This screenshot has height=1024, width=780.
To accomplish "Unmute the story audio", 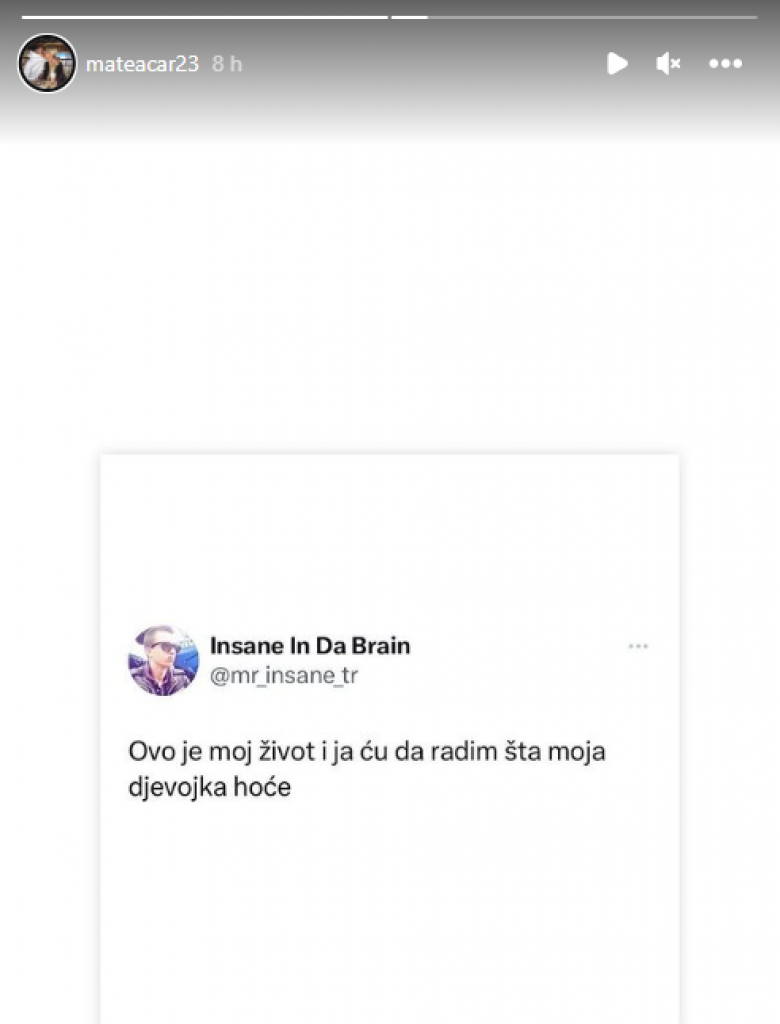I will tap(668, 64).
